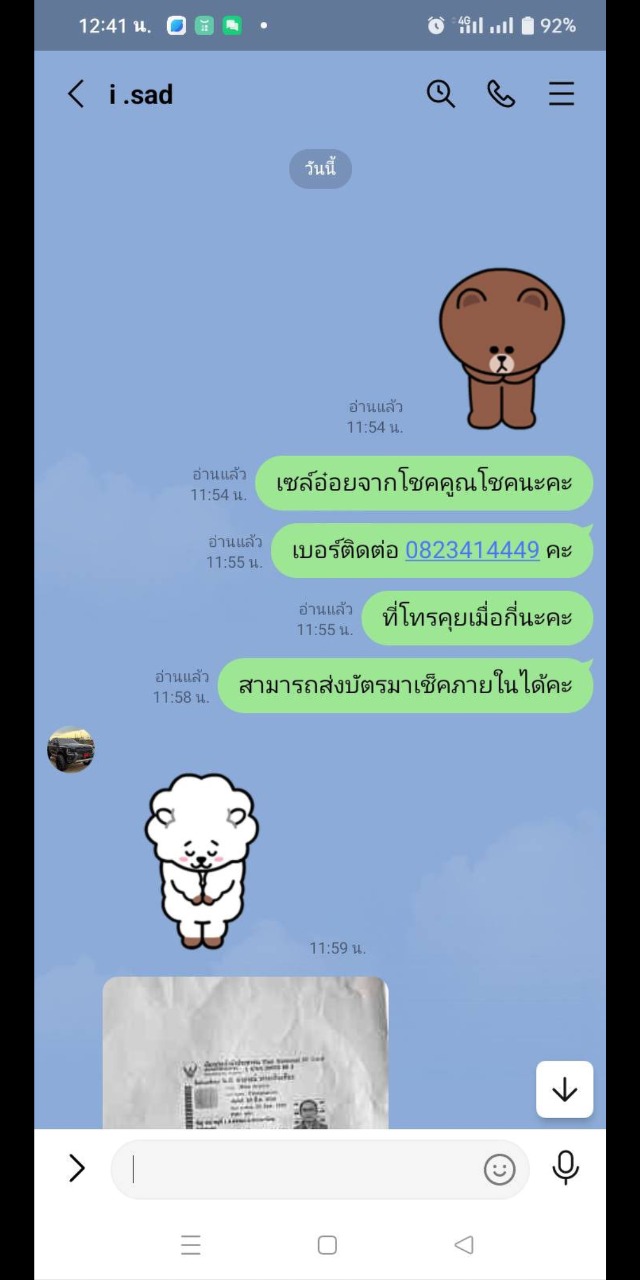Record a voice message
Viewport: 640px width, 1280px height.
[565, 1168]
